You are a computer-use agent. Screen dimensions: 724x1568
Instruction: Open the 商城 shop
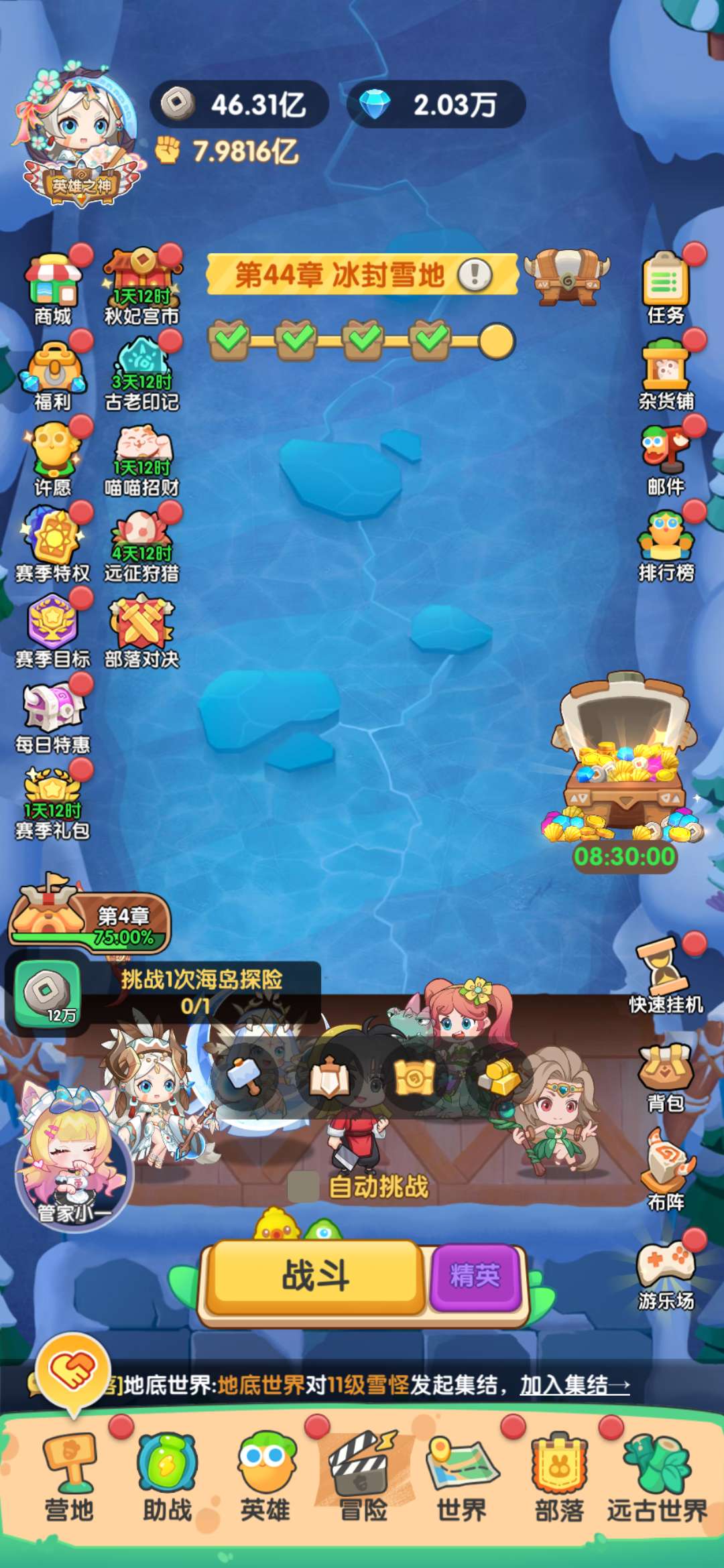53,288
